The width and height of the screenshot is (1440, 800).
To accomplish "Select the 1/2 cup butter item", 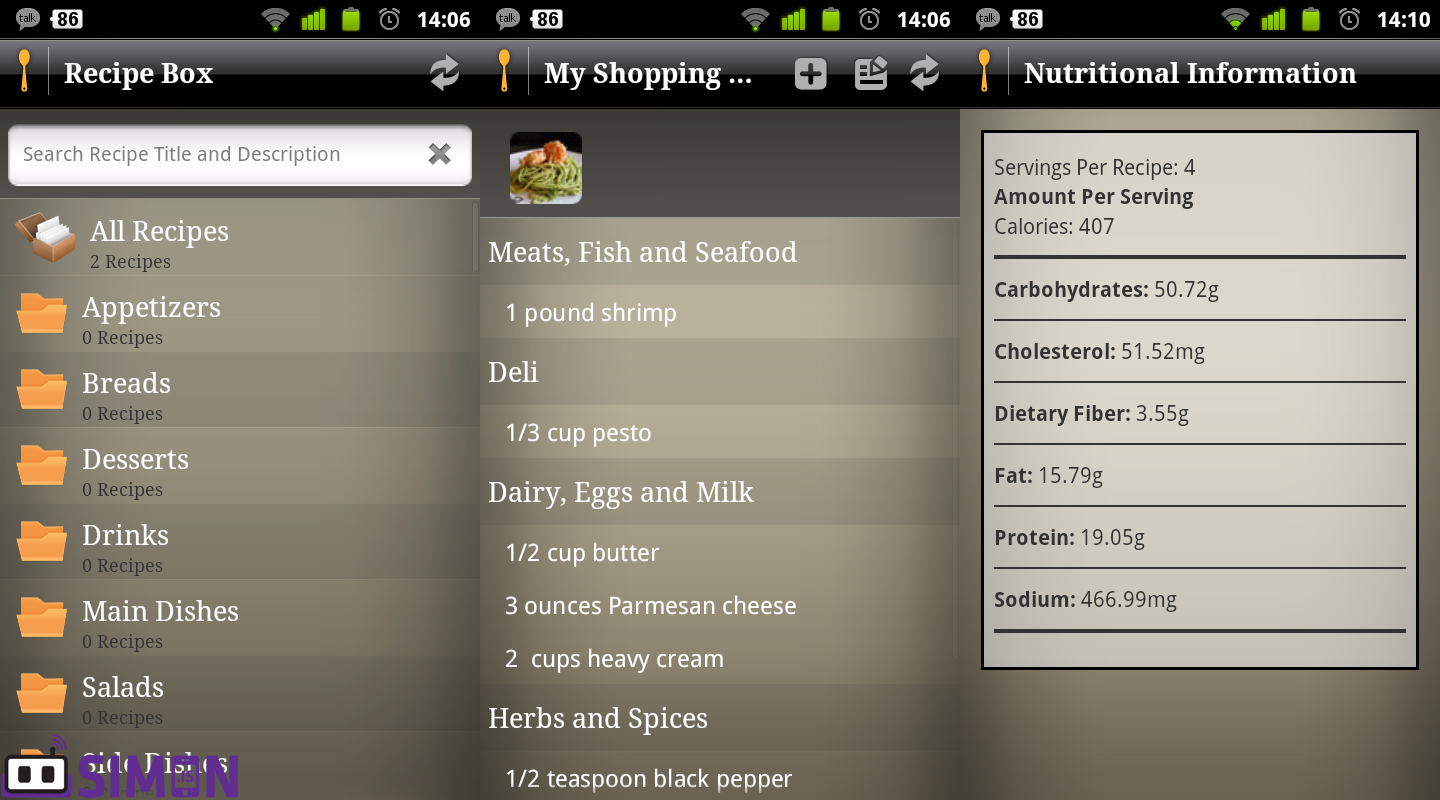I will coord(718,552).
